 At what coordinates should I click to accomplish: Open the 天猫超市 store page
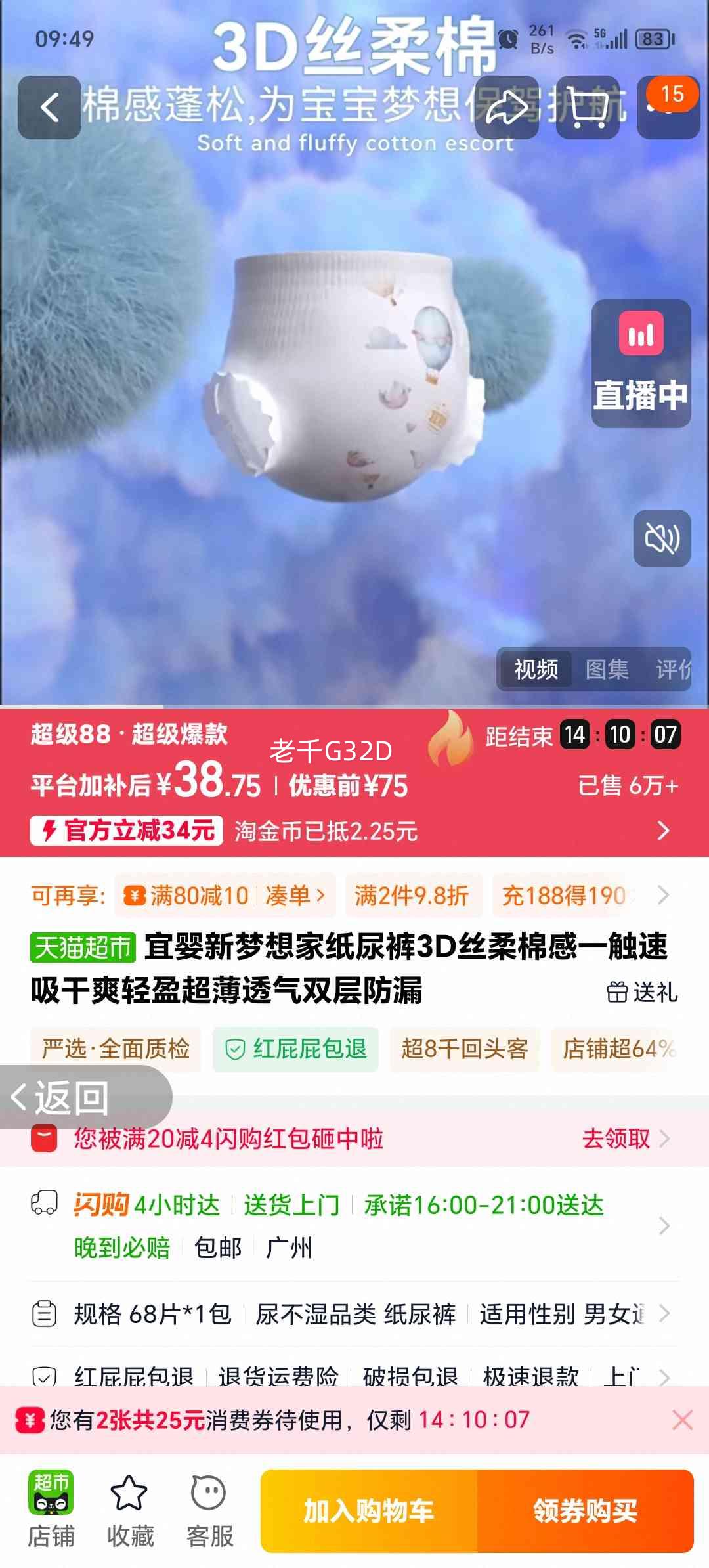click(x=85, y=949)
